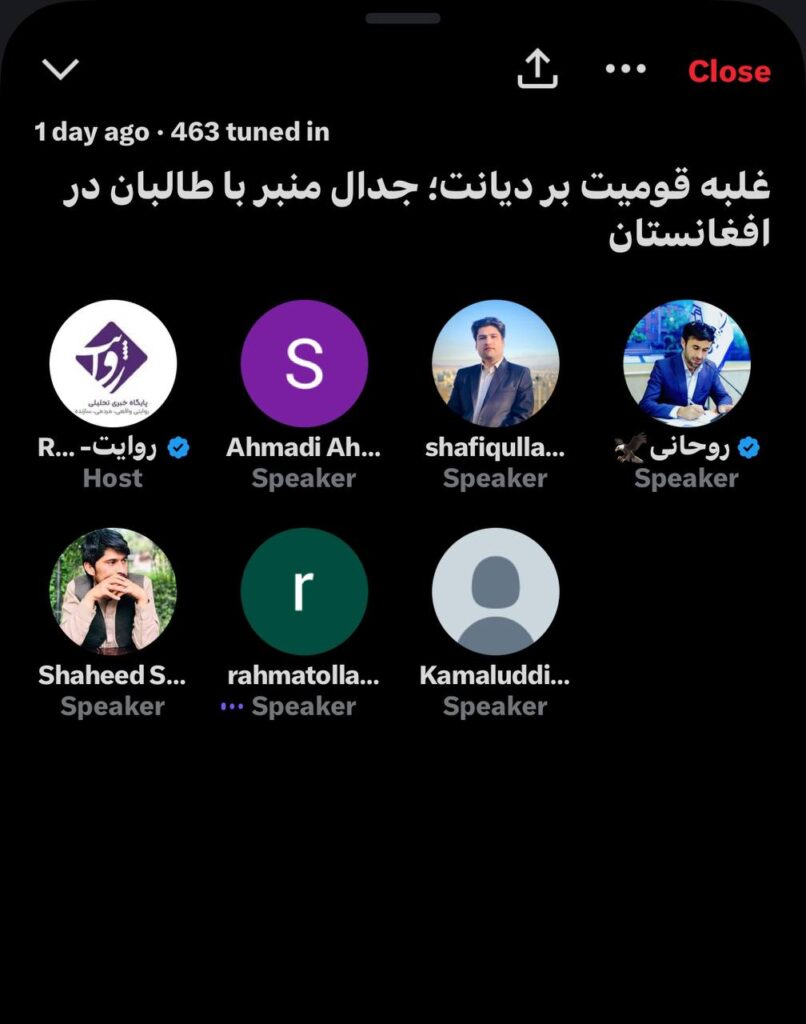806x1024 pixels.
Task: Open Kamaluddi... speaker profile
Action: pyautogui.click(x=495, y=591)
